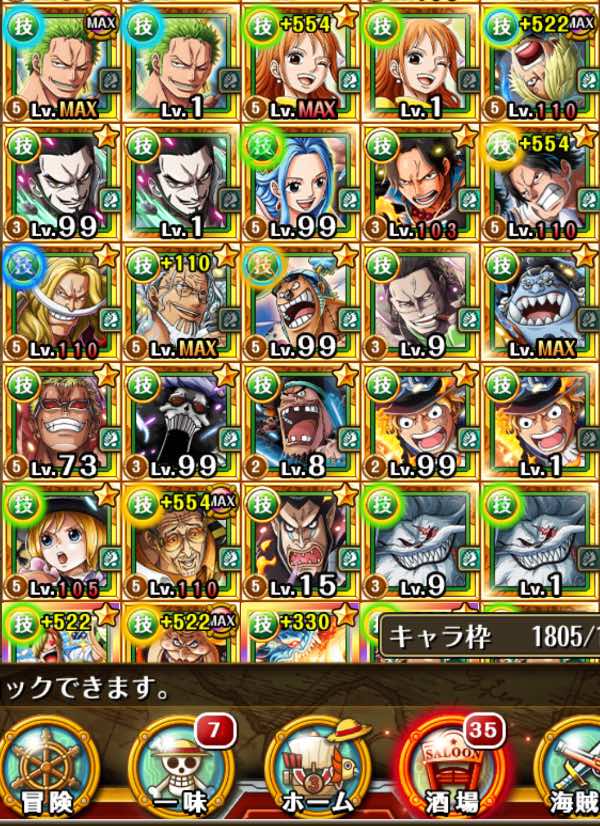
Task: Open yellow-suit character card with +554 Lv.110
Action: pos(180,542)
